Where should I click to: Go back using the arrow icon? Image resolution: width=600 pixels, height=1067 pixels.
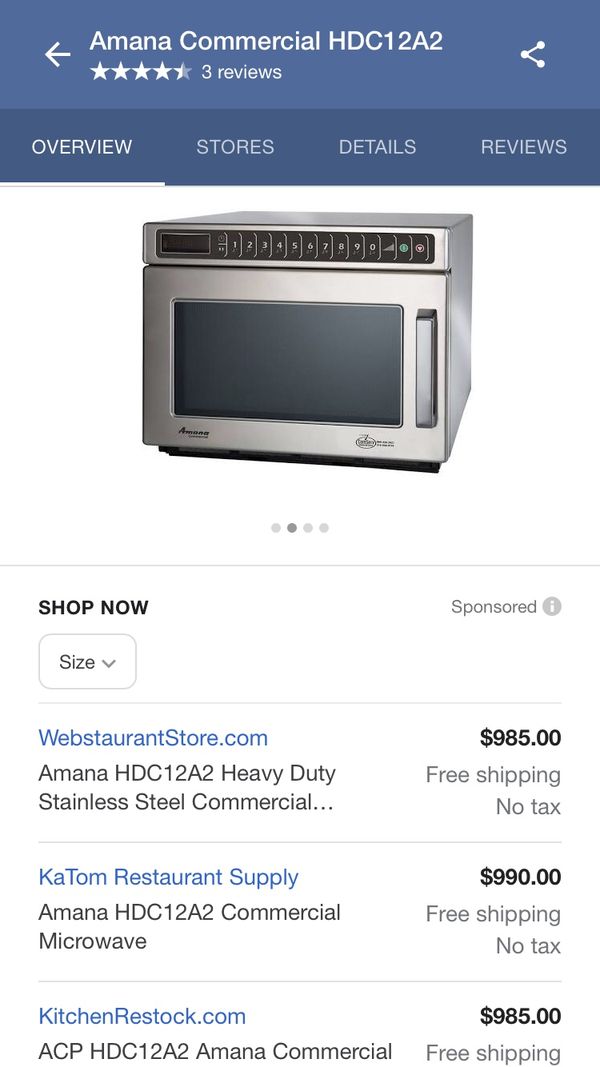point(57,54)
